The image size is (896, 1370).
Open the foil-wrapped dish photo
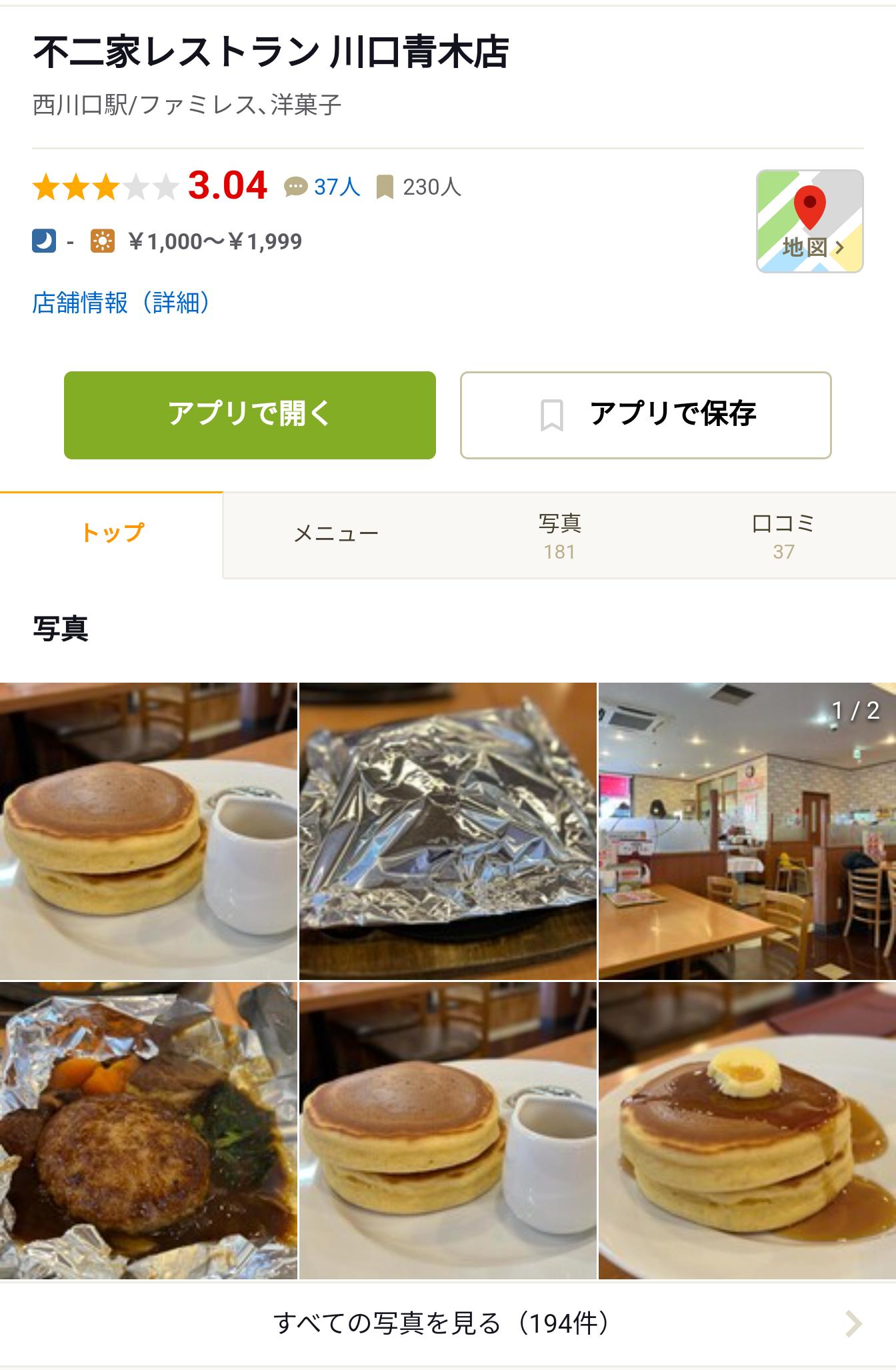coord(447,831)
